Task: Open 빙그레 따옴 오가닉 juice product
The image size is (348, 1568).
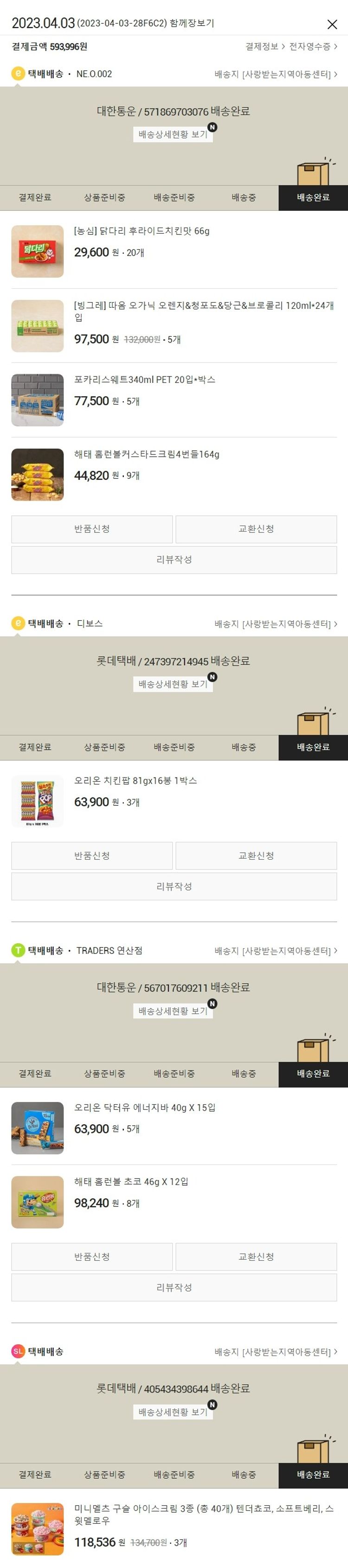Action: (203, 305)
